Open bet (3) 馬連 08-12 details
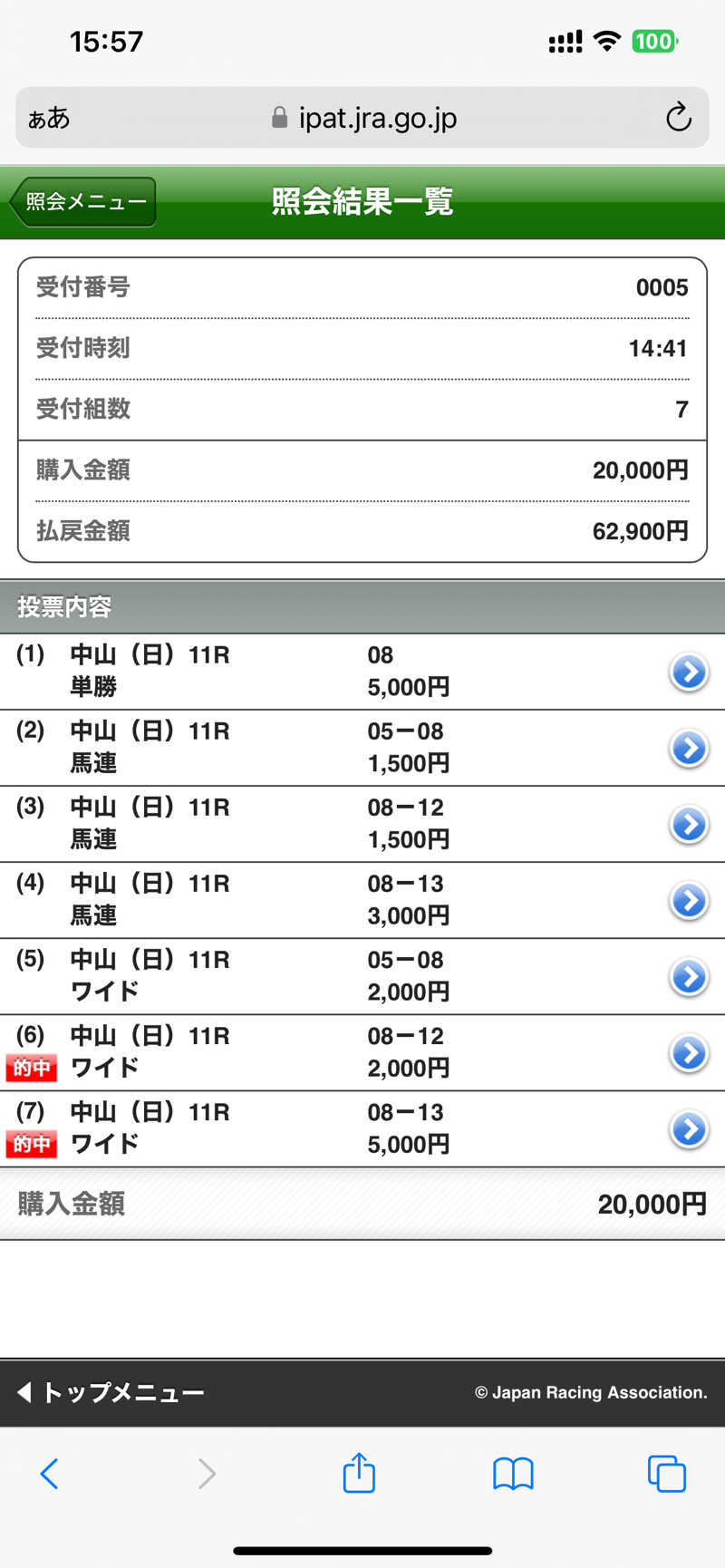The width and height of the screenshot is (725, 1568). [689, 825]
